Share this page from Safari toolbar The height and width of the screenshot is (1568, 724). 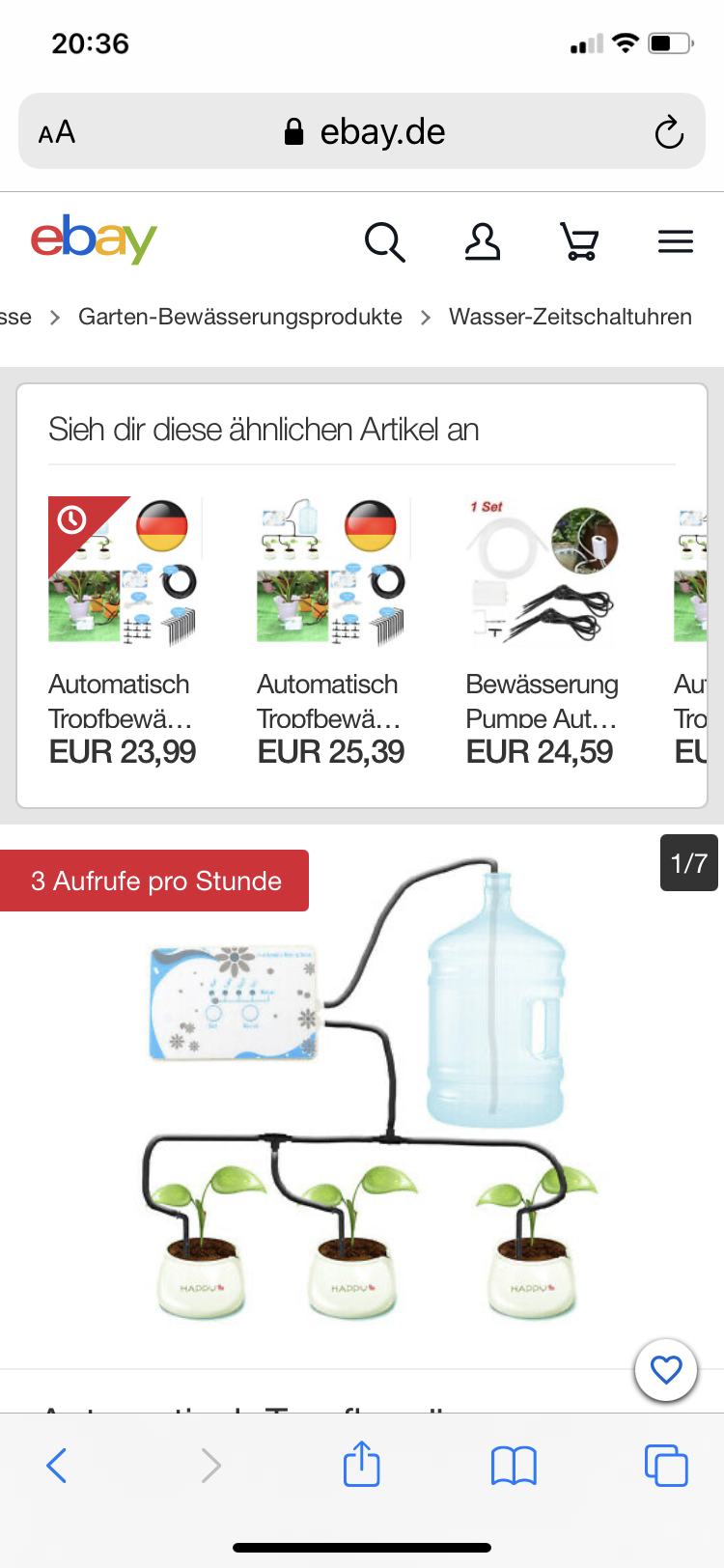click(x=362, y=1464)
